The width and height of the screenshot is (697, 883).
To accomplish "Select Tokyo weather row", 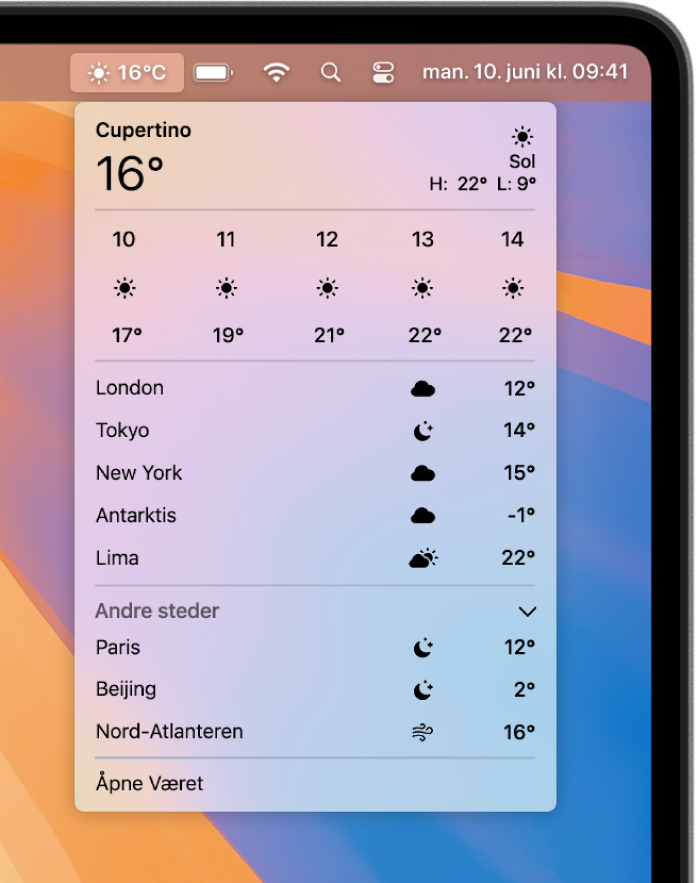I will pyautogui.click(x=315, y=431).
